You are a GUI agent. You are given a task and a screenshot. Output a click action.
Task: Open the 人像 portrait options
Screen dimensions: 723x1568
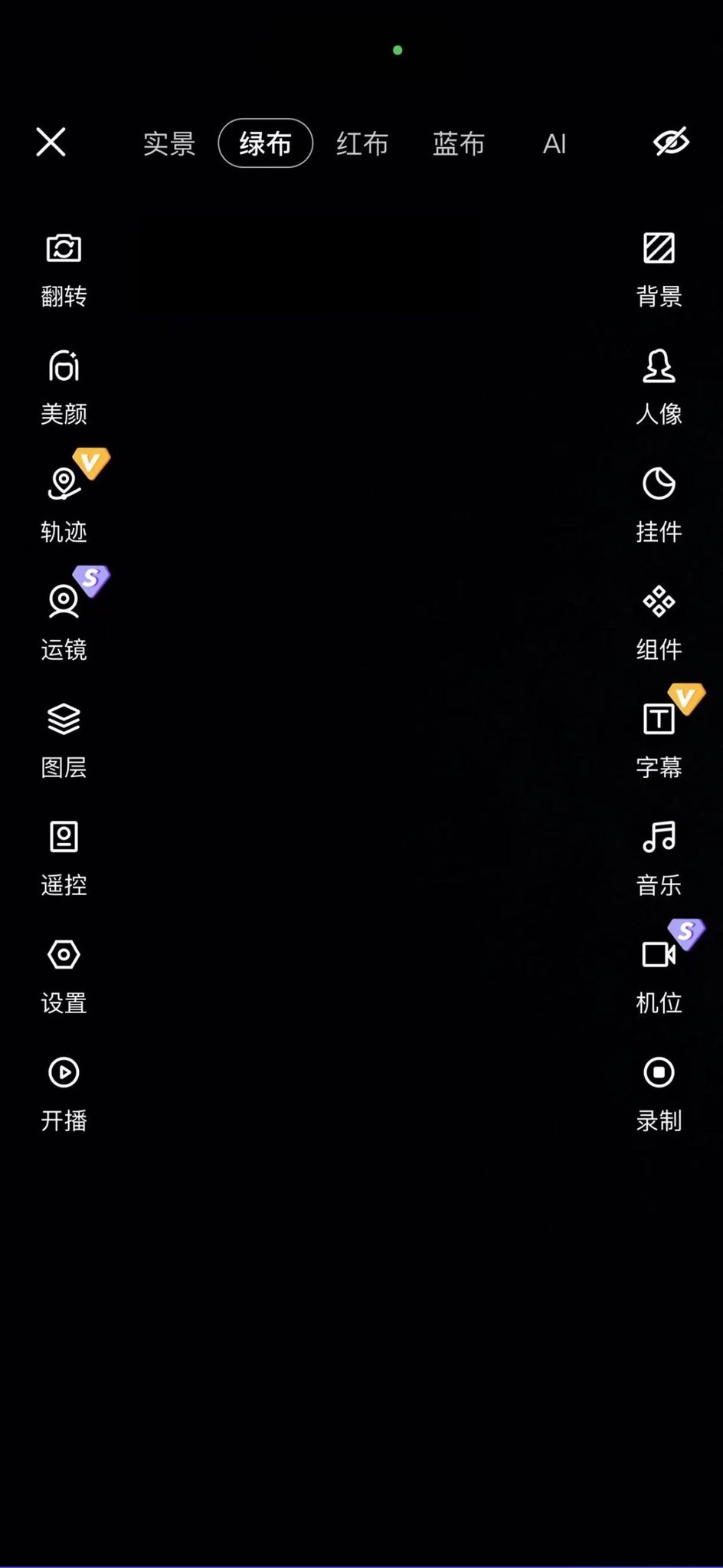[659, 386]
